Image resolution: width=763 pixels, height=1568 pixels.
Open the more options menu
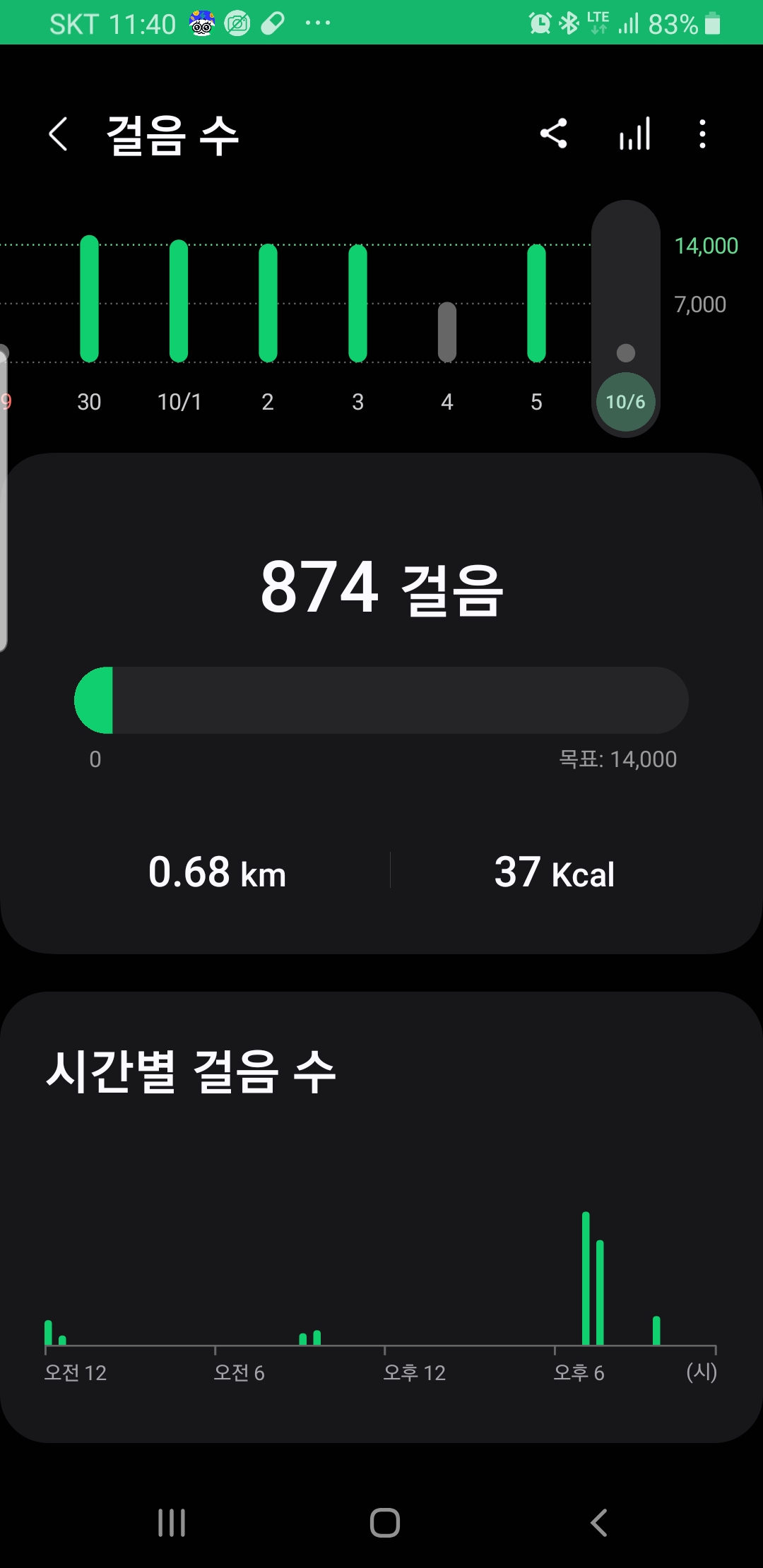point(702,133)
